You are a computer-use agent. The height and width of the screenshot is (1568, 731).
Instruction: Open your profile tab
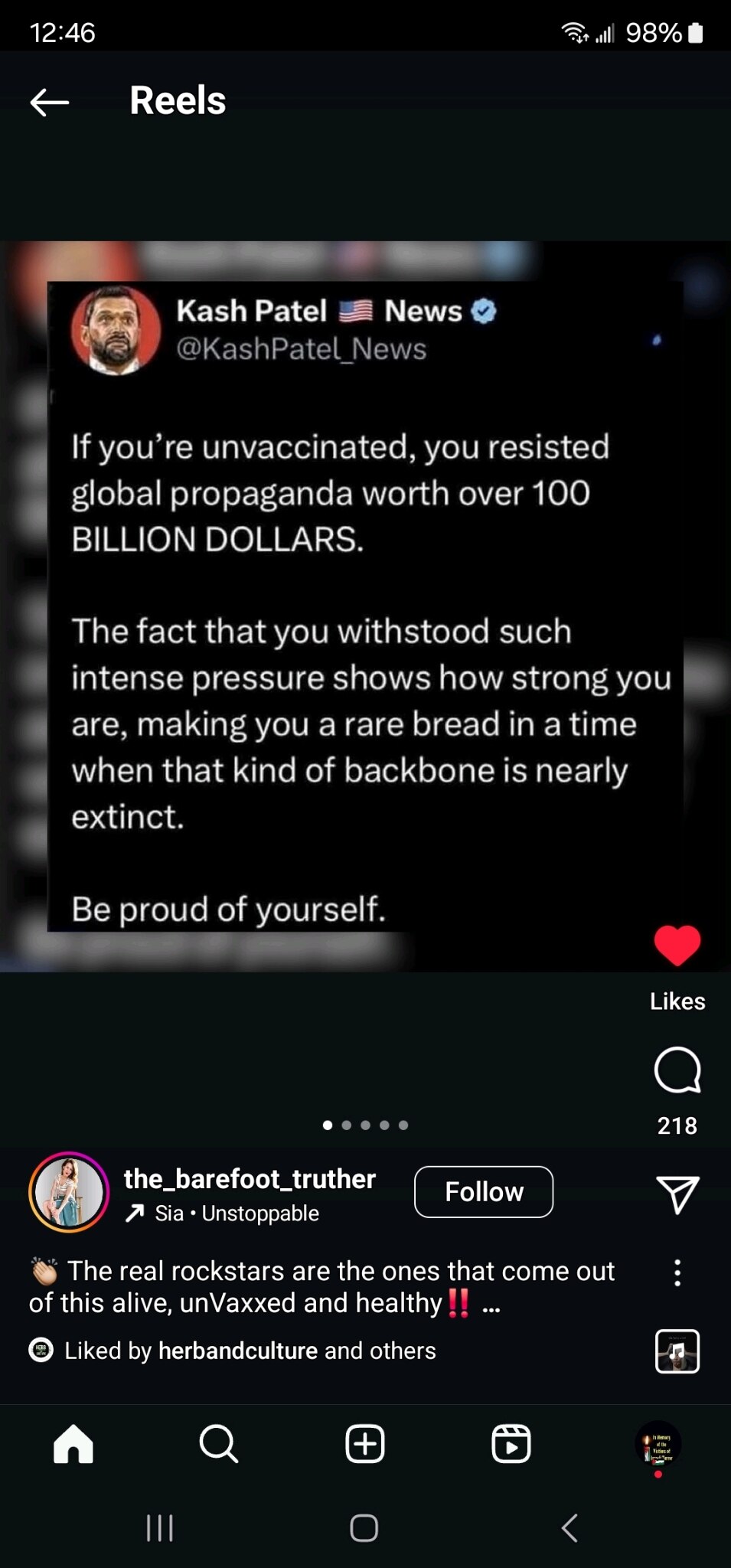click(658, 1444)
